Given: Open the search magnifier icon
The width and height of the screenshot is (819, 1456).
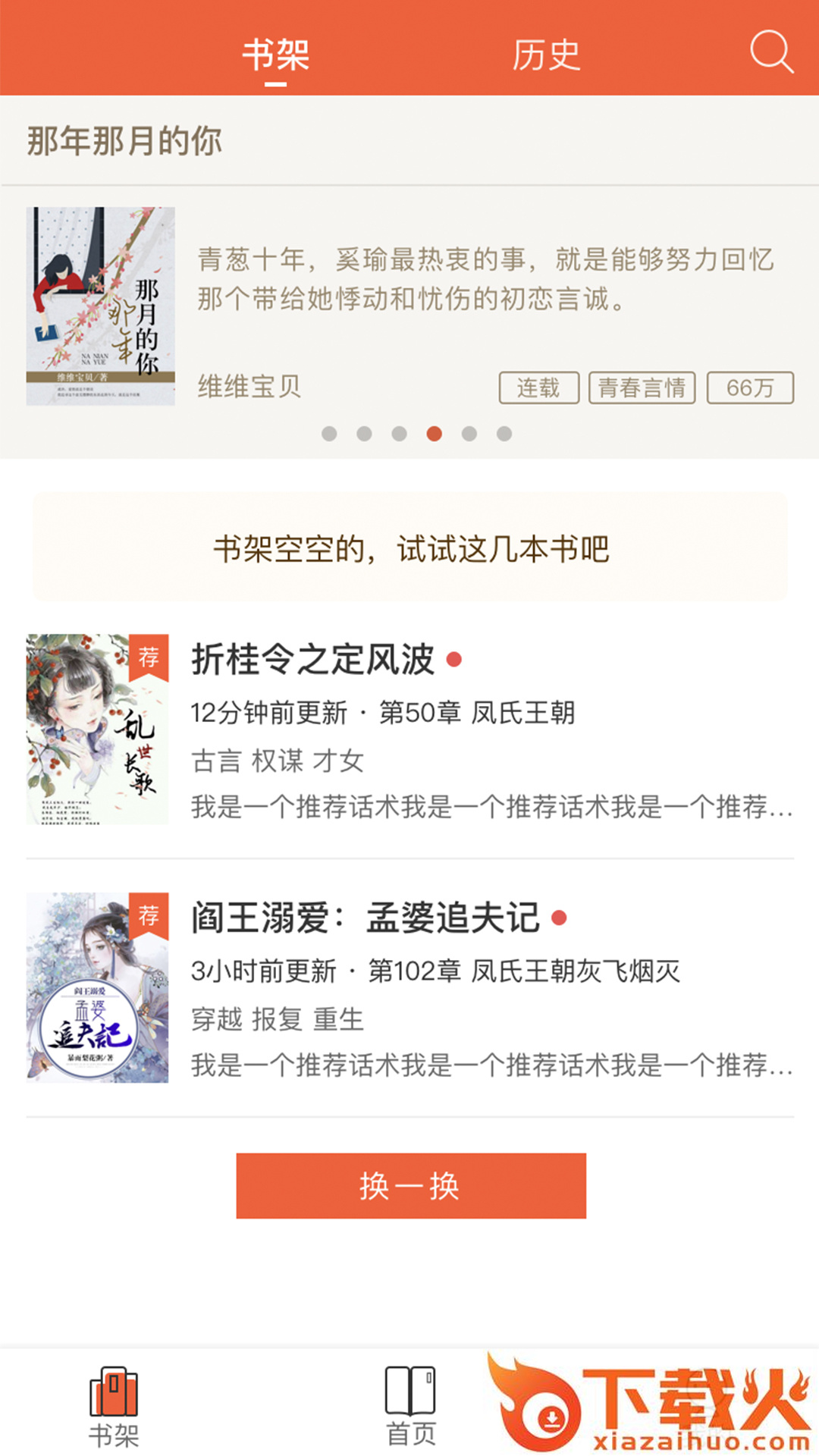Looking at the screenshot, I should pyautogui.click(x=771, y=52).
